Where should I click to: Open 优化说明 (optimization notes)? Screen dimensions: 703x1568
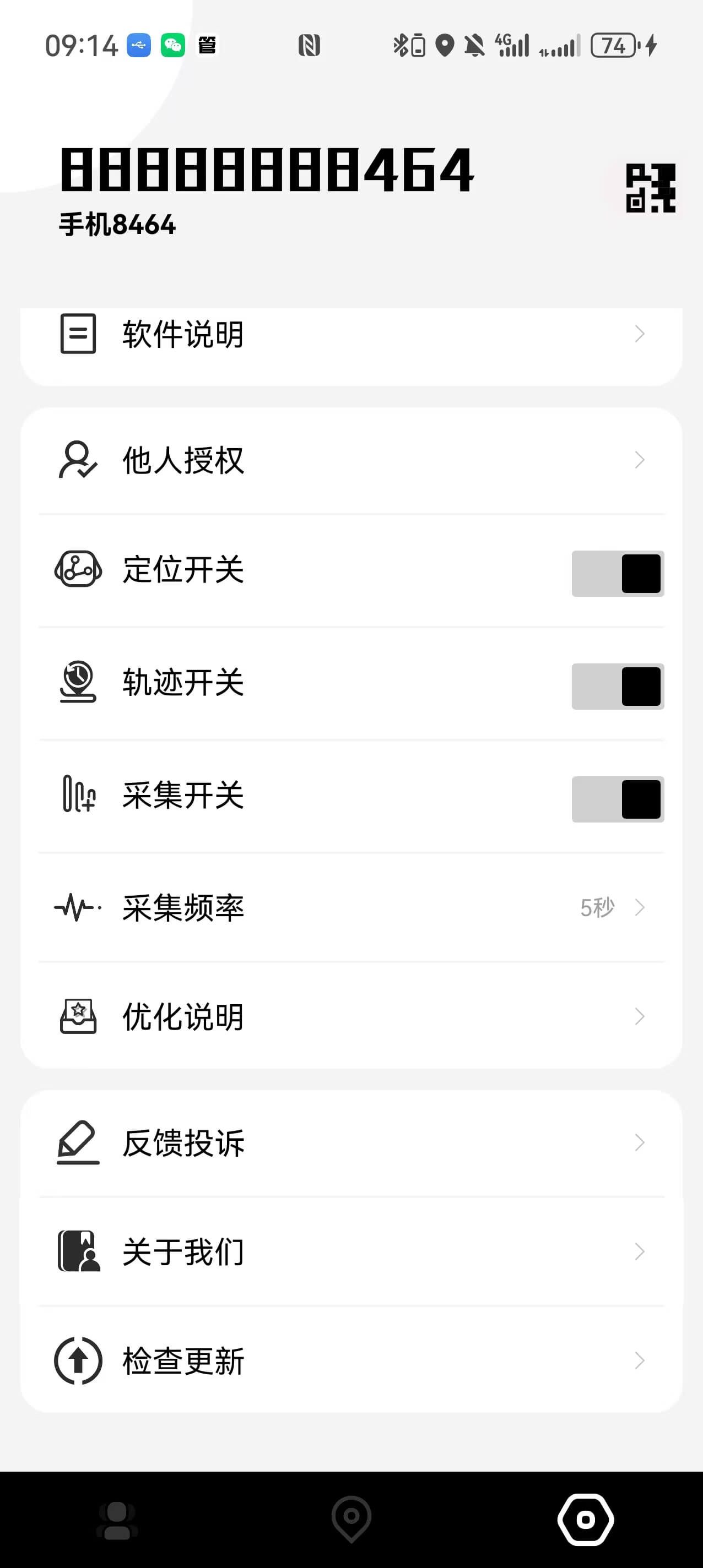click(x=351, y=1016)
